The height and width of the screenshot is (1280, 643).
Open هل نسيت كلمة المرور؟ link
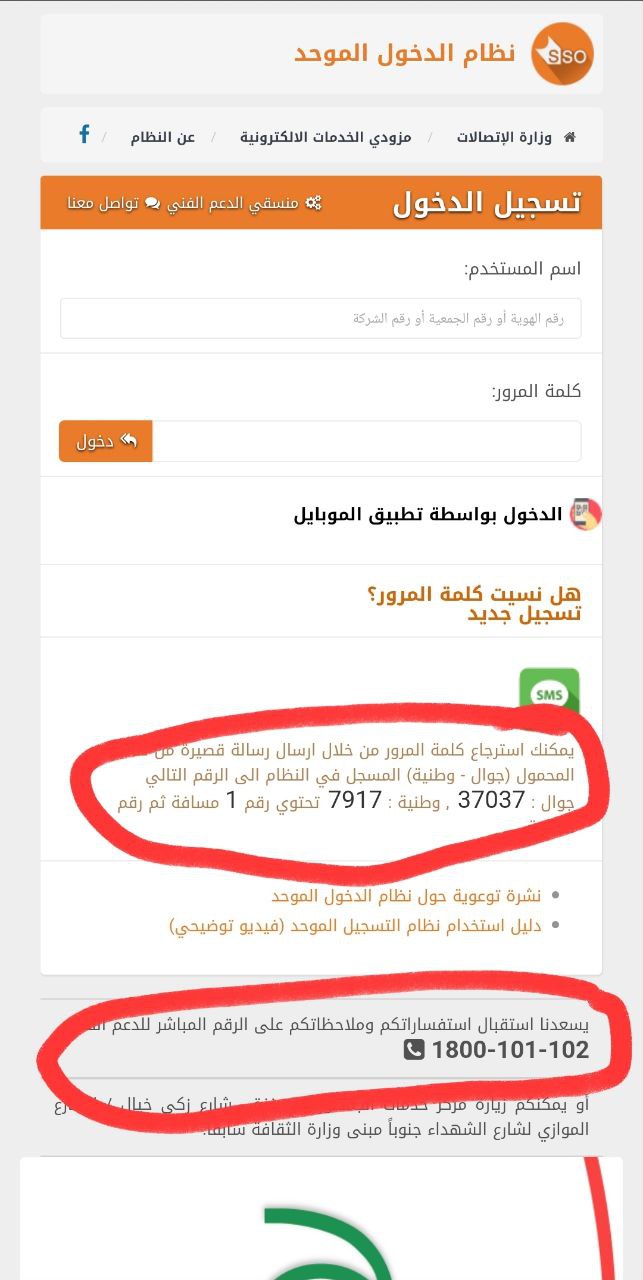473,594
